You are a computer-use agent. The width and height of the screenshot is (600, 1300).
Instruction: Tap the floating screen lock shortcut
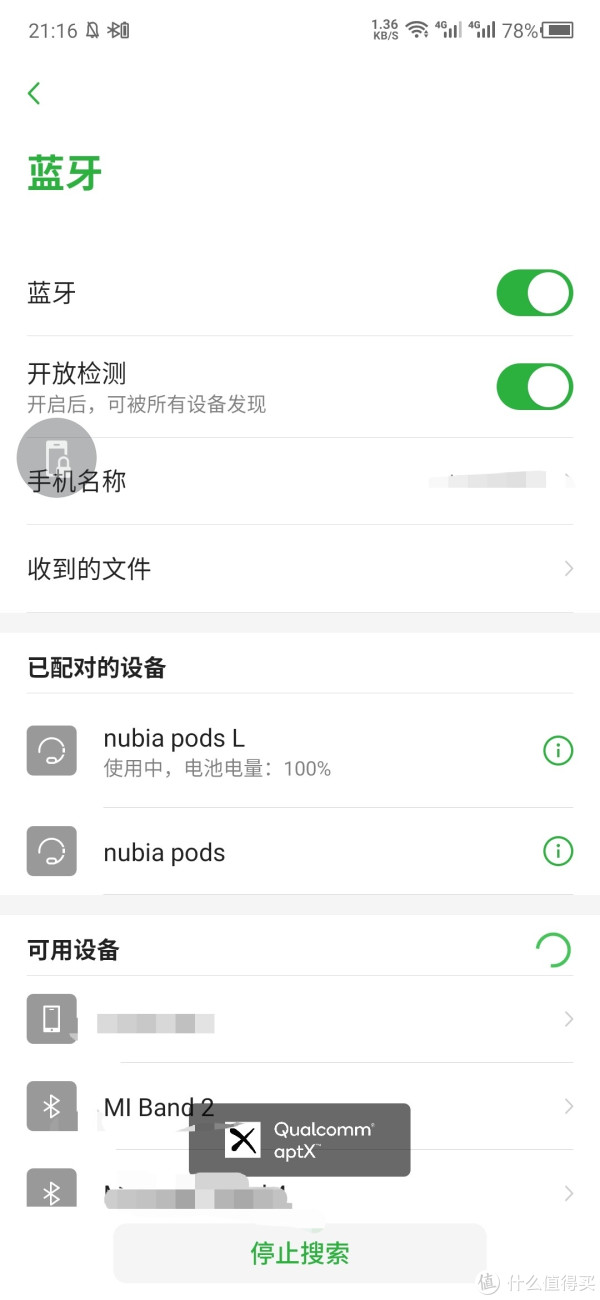[x=56, y=458]
